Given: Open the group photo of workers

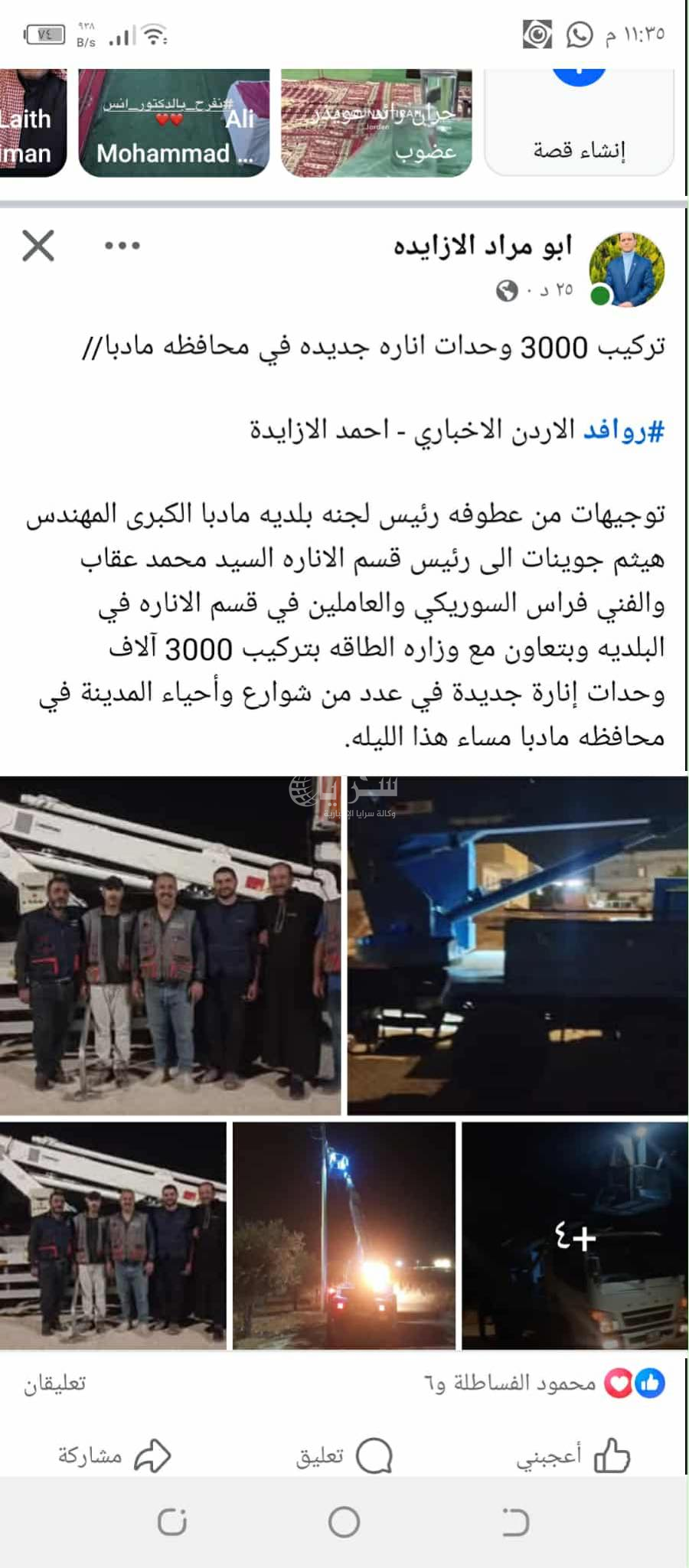Looking at the screenshot, I should click(x=170, y=946).
